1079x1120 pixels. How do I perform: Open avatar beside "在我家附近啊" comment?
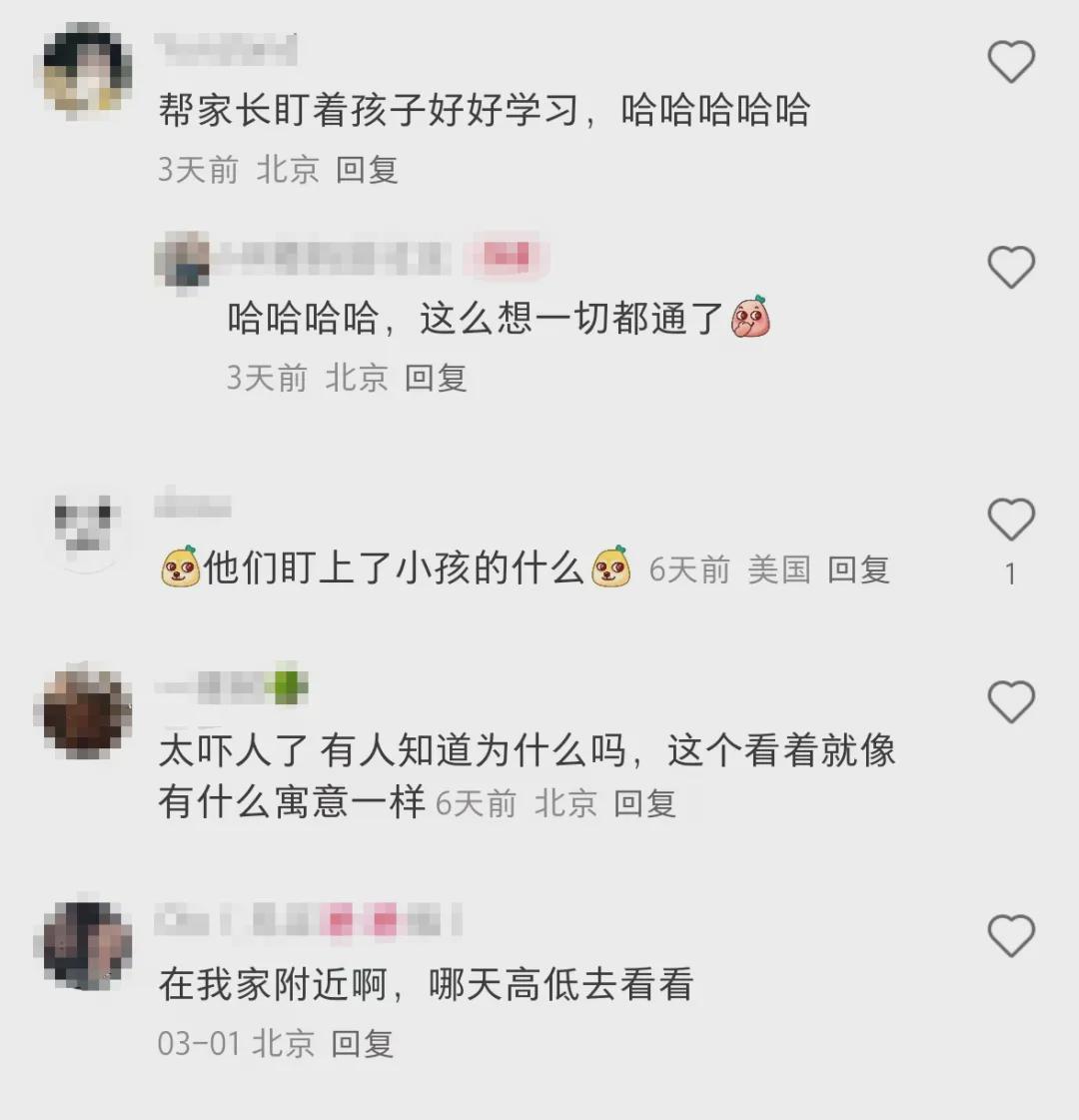(x=87, y=944)
